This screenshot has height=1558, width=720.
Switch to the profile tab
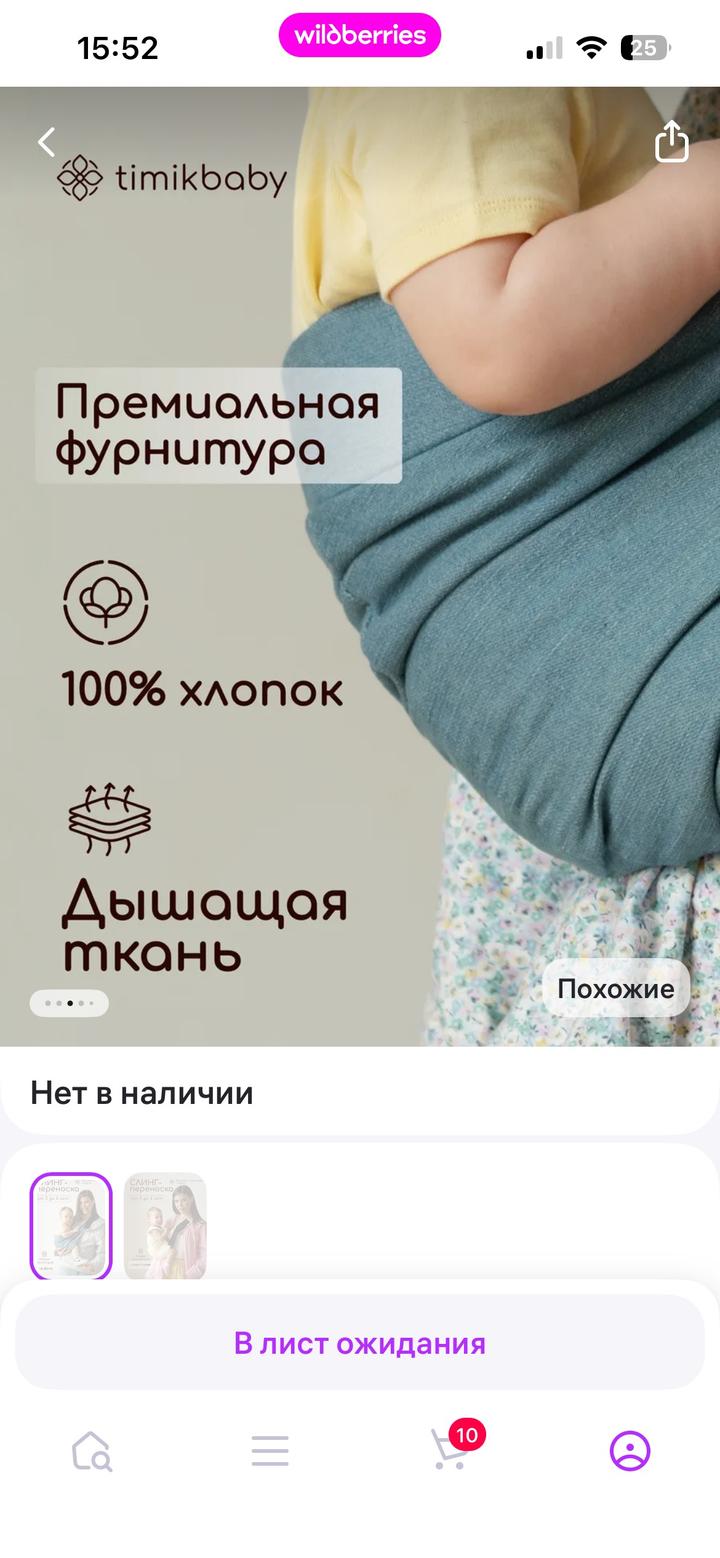[x=630, y=1450]
